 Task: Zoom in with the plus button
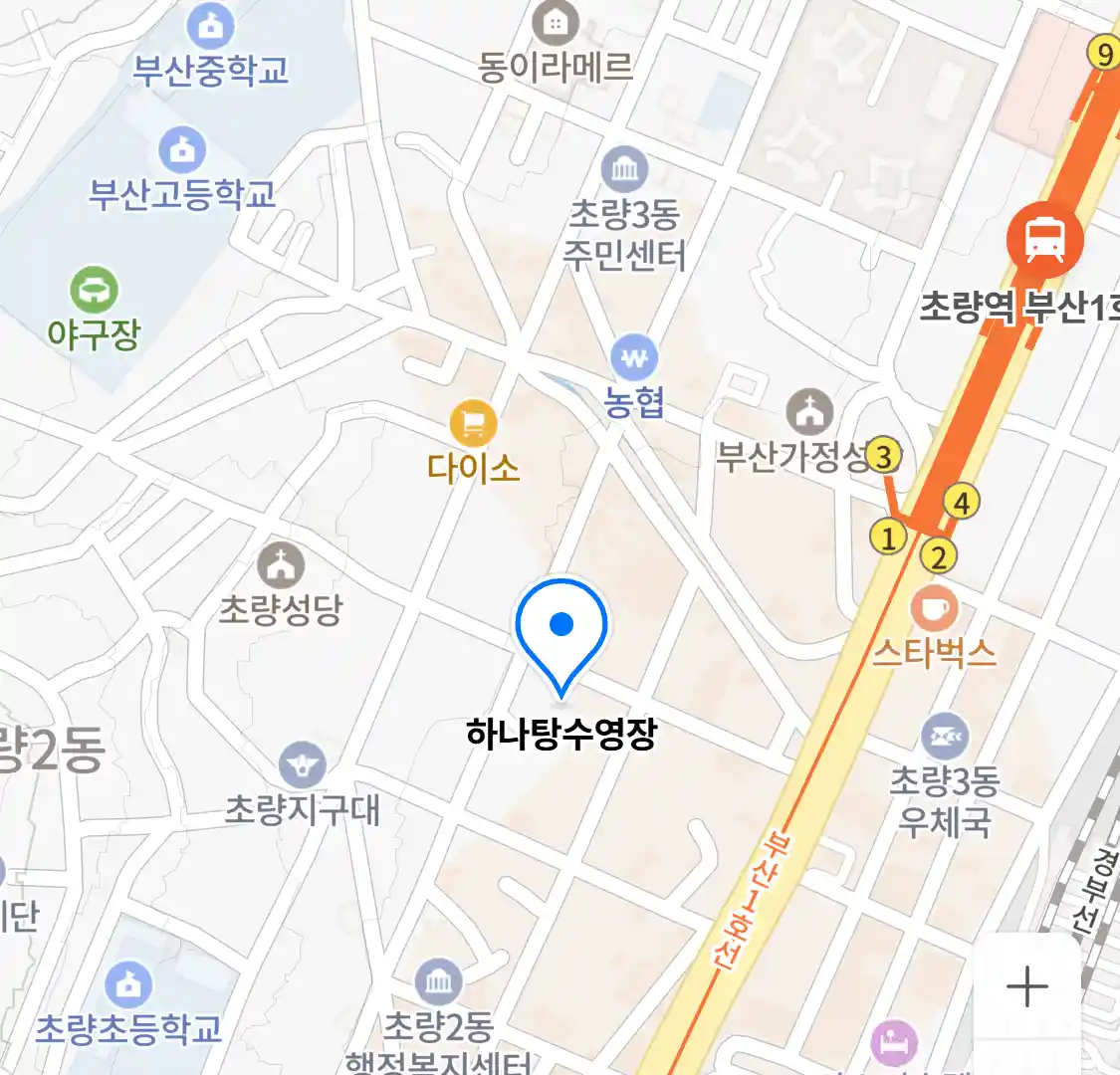(1026, 986)
